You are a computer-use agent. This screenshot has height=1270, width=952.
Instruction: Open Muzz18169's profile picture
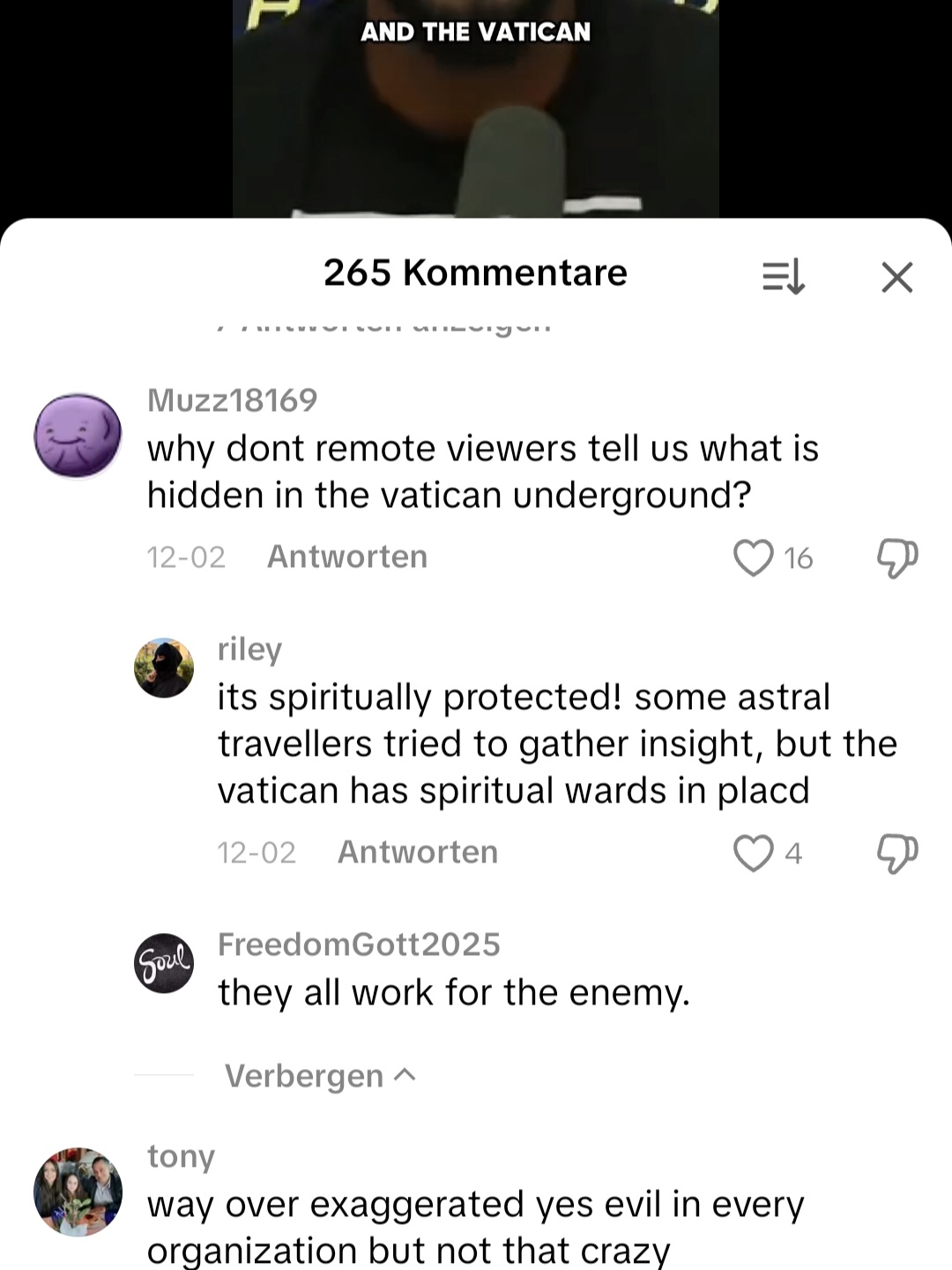point(78,436)
